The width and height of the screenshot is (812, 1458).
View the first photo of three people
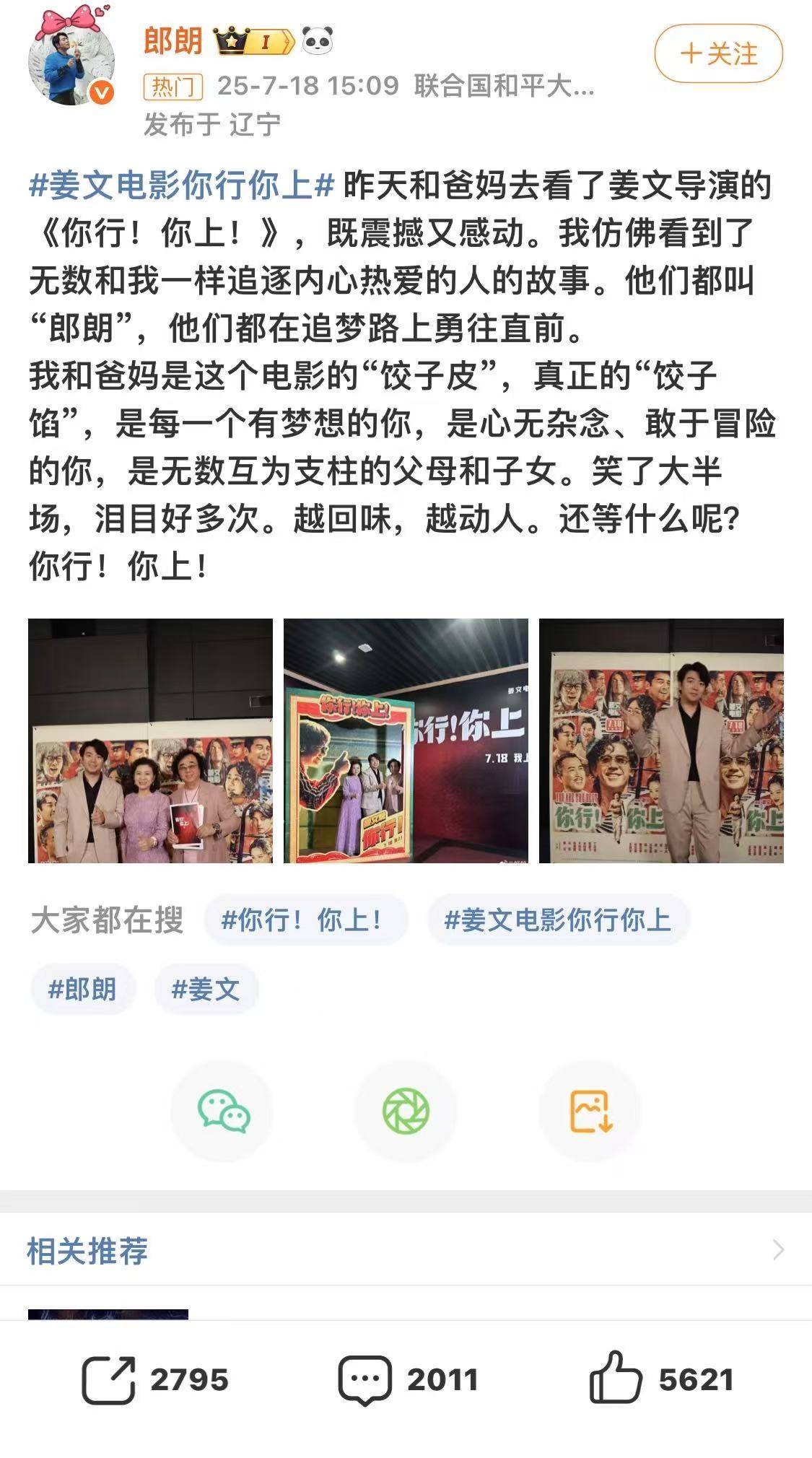pyautogui.click(x=150, y=741)
